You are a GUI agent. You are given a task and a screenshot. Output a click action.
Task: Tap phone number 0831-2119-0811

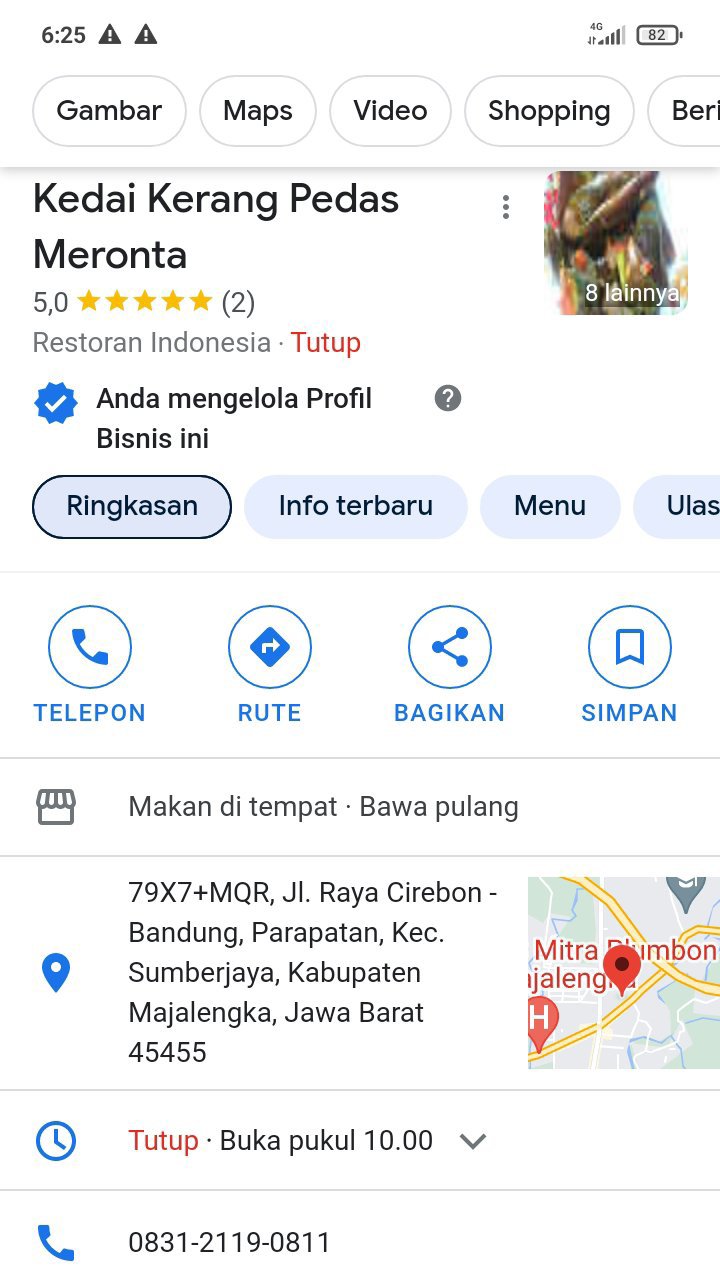tap(229, 1243)
